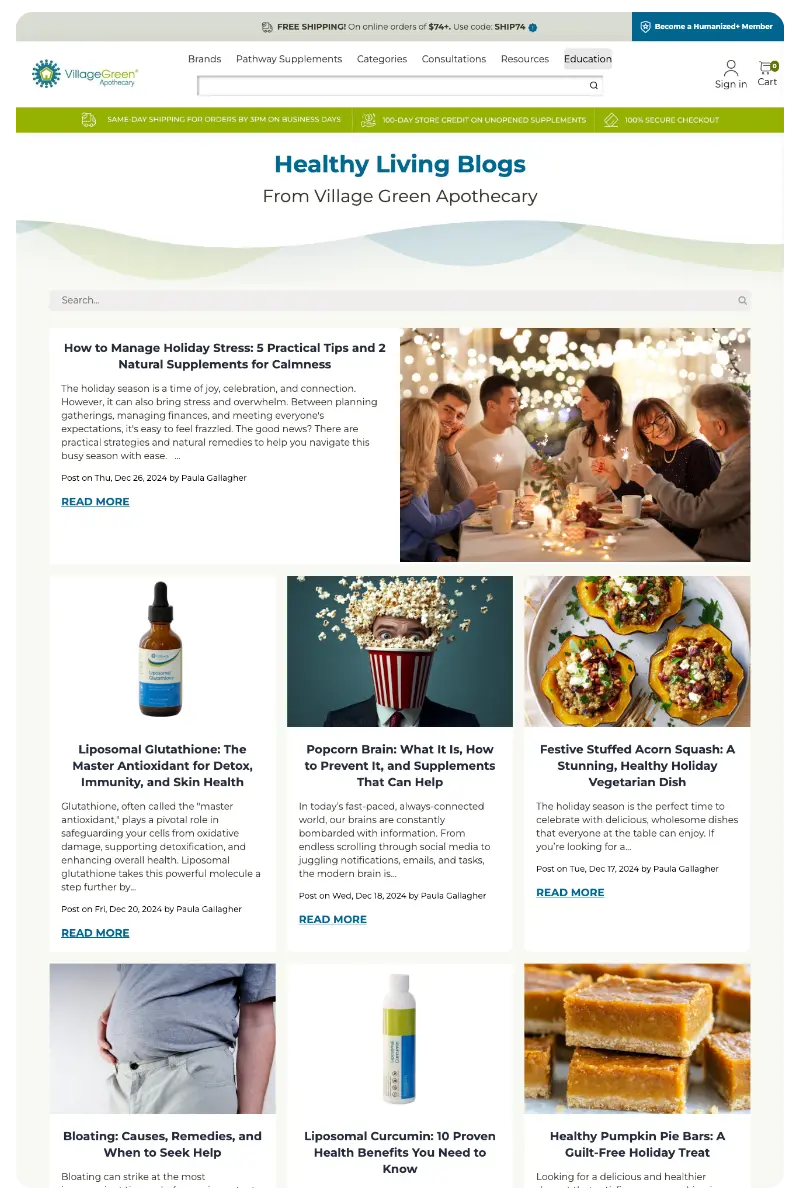Open Liposomal Glutathione article title
Viewport: 800px width, 1200px height.
coord(163,765)
